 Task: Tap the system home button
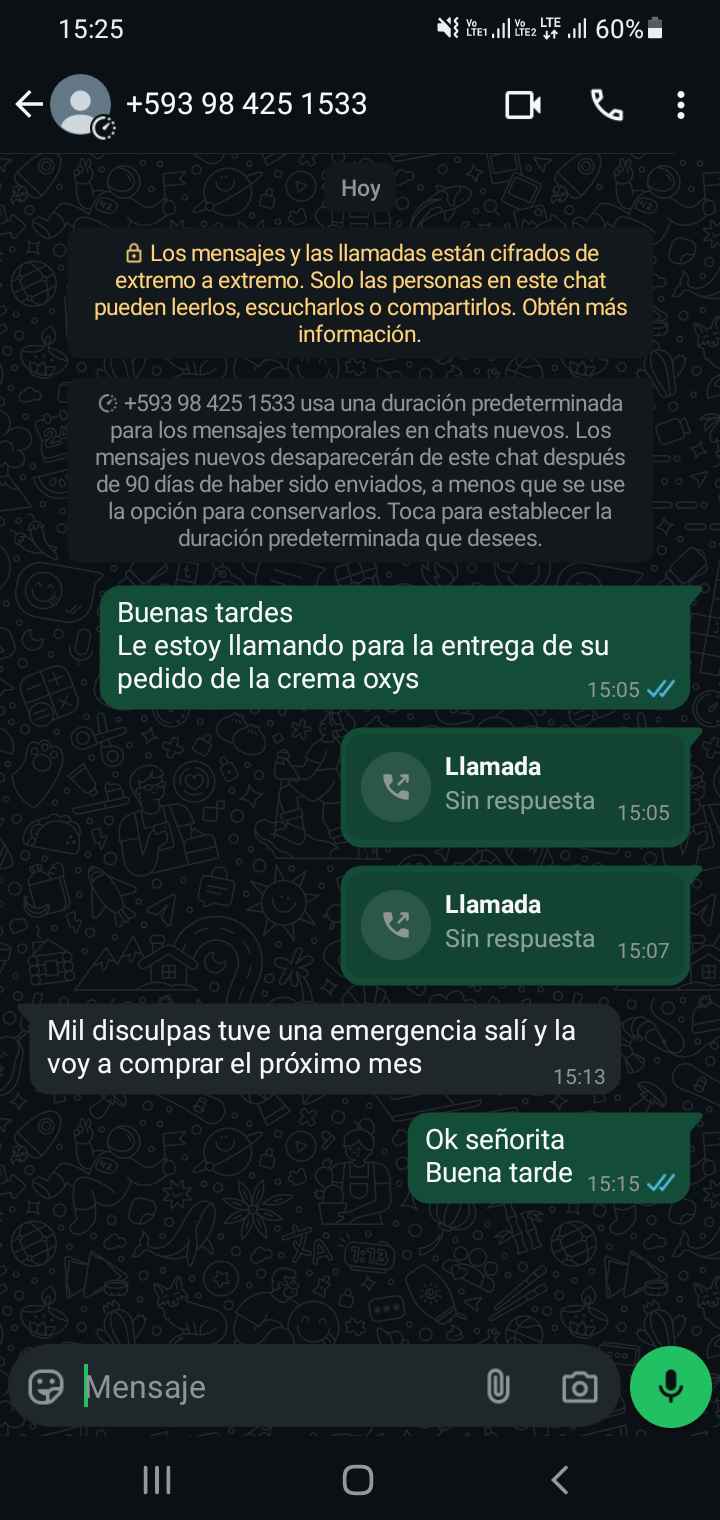tap(358, 1480)
